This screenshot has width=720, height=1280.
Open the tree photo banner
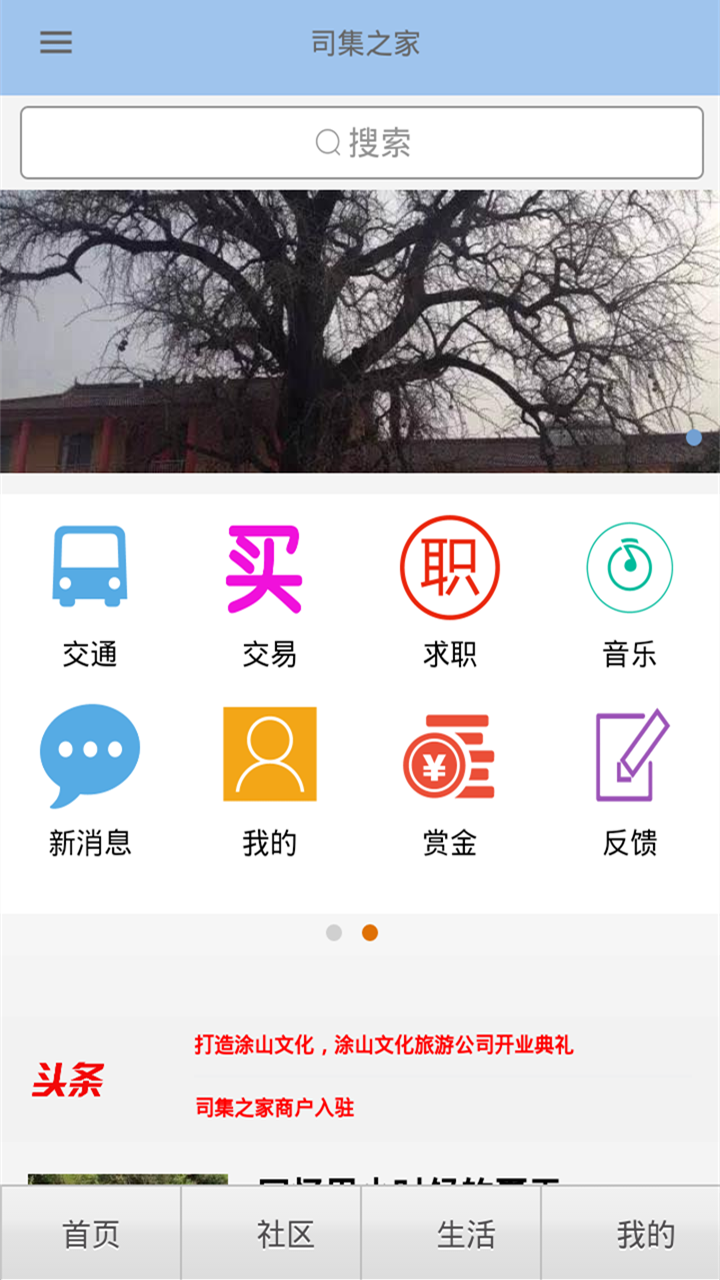(x=360, y=330)
